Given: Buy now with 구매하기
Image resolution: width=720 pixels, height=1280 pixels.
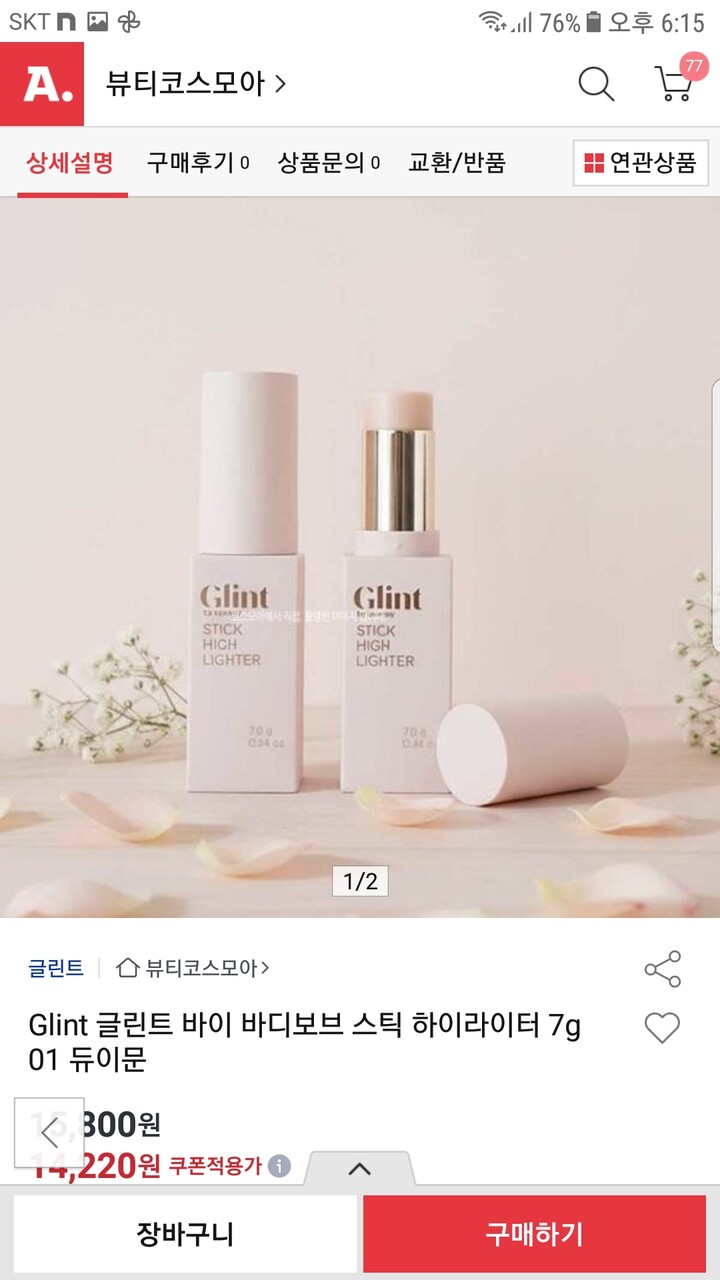Looking at the screenshot, I should [x=534, y=1234].
